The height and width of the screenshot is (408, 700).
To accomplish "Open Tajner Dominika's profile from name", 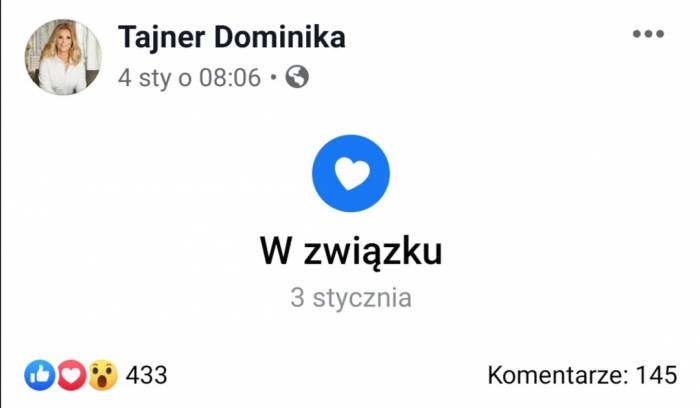I will [x=232, y=37].
